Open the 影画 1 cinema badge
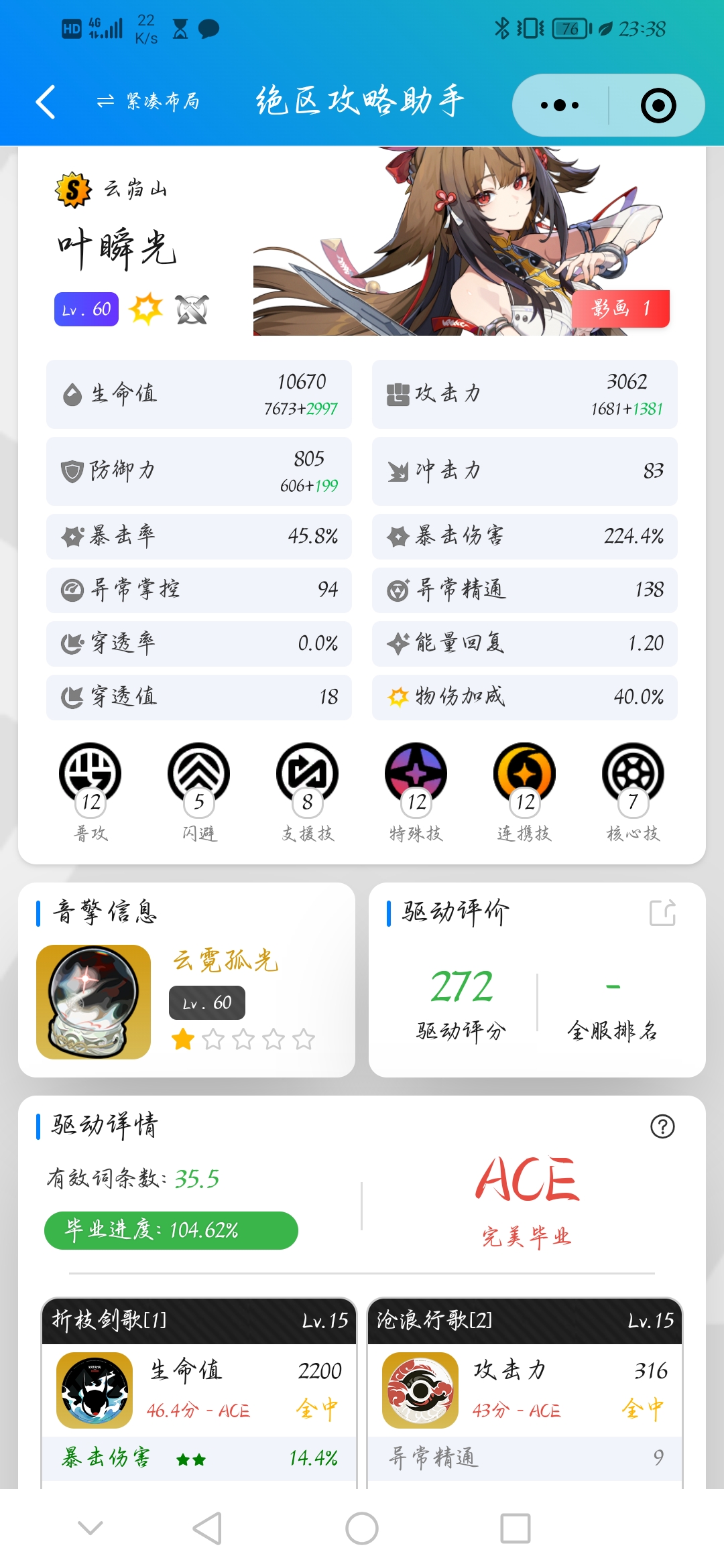 (621, 310)
